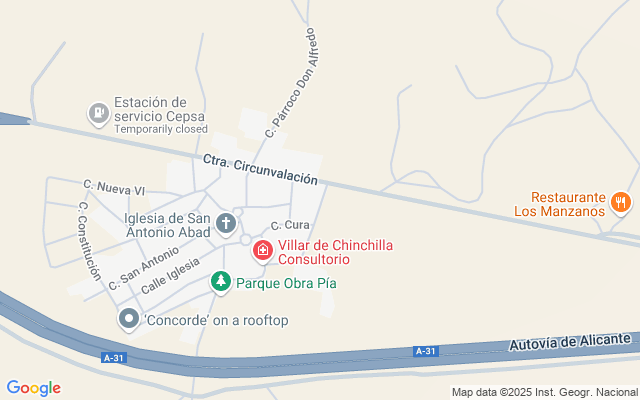Select the Iglesia de San Antonio Abad pin
This screenshot has width=640, height=400.
(x=226, y=224)
